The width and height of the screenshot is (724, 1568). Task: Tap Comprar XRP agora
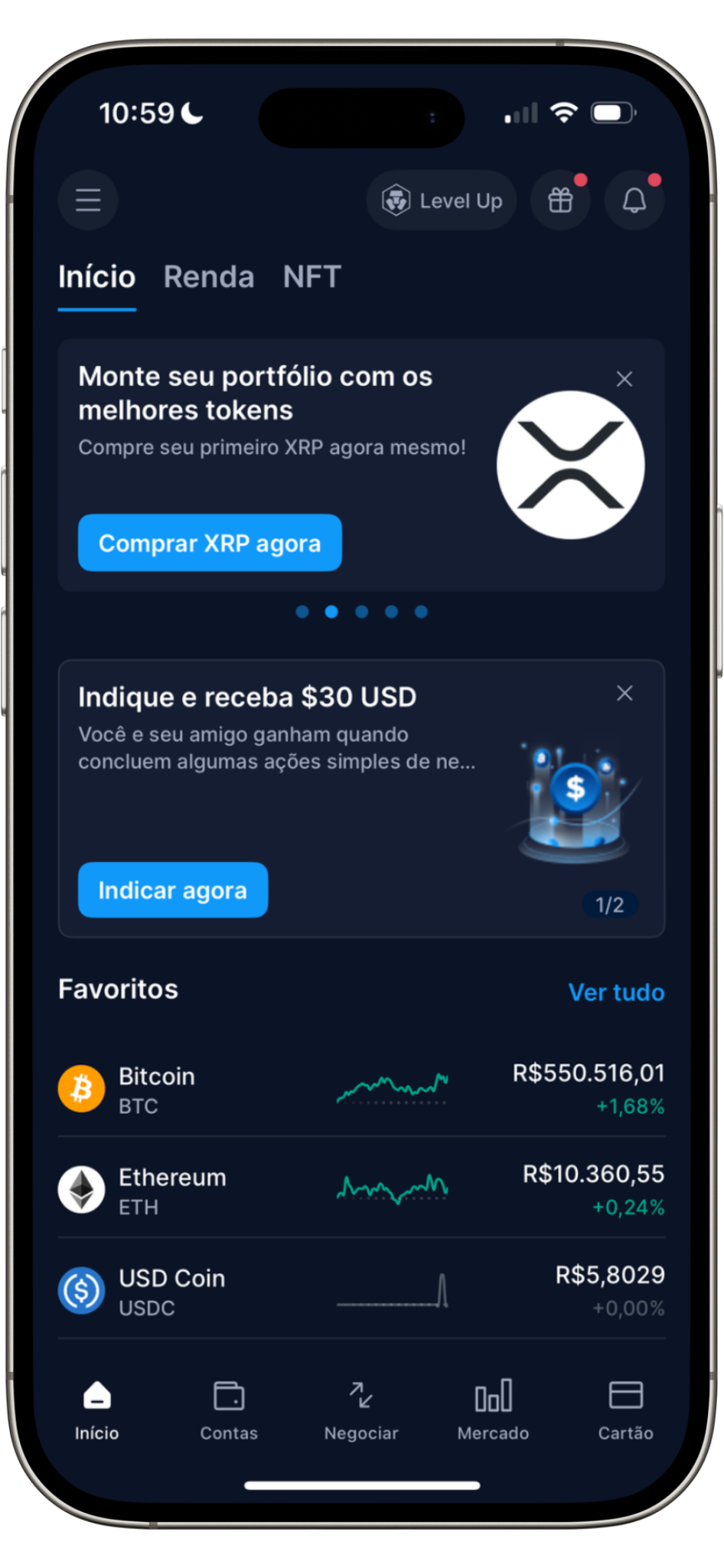pos(210,543)
